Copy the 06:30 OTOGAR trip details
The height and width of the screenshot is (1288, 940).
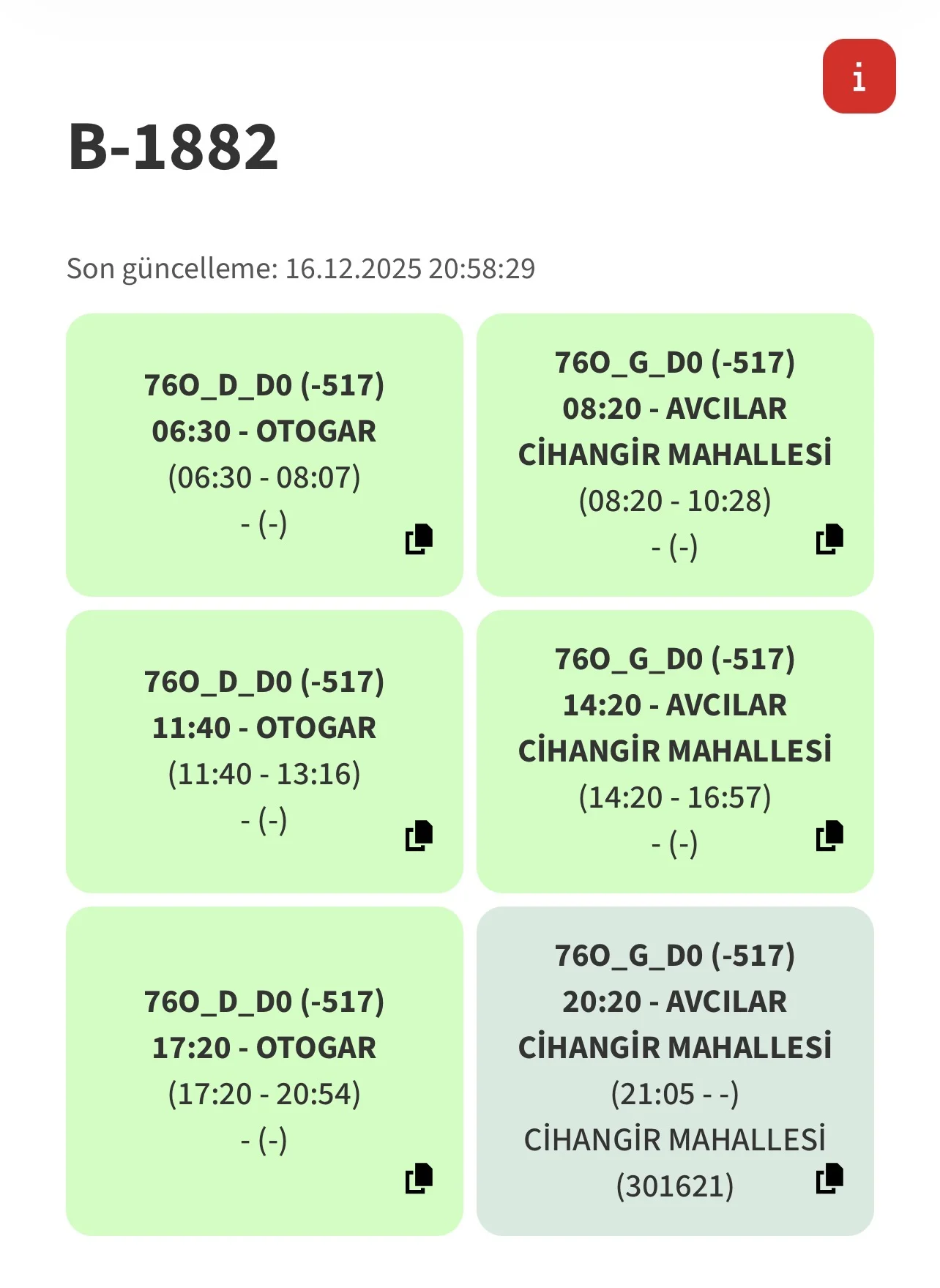(x=419, y=539)
